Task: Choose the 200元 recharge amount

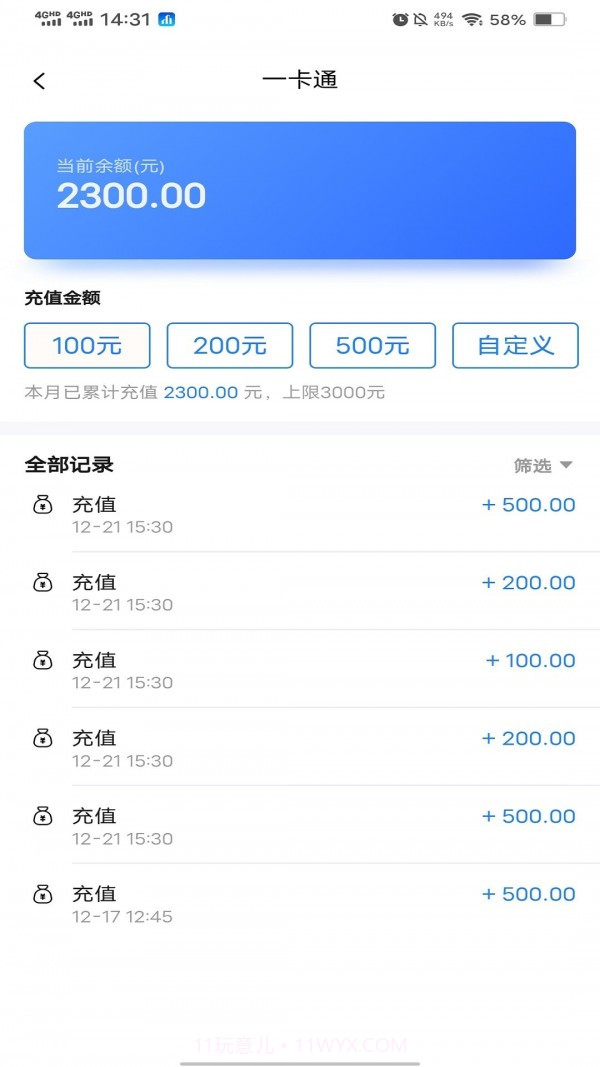Action: click(x=230, y=346)
